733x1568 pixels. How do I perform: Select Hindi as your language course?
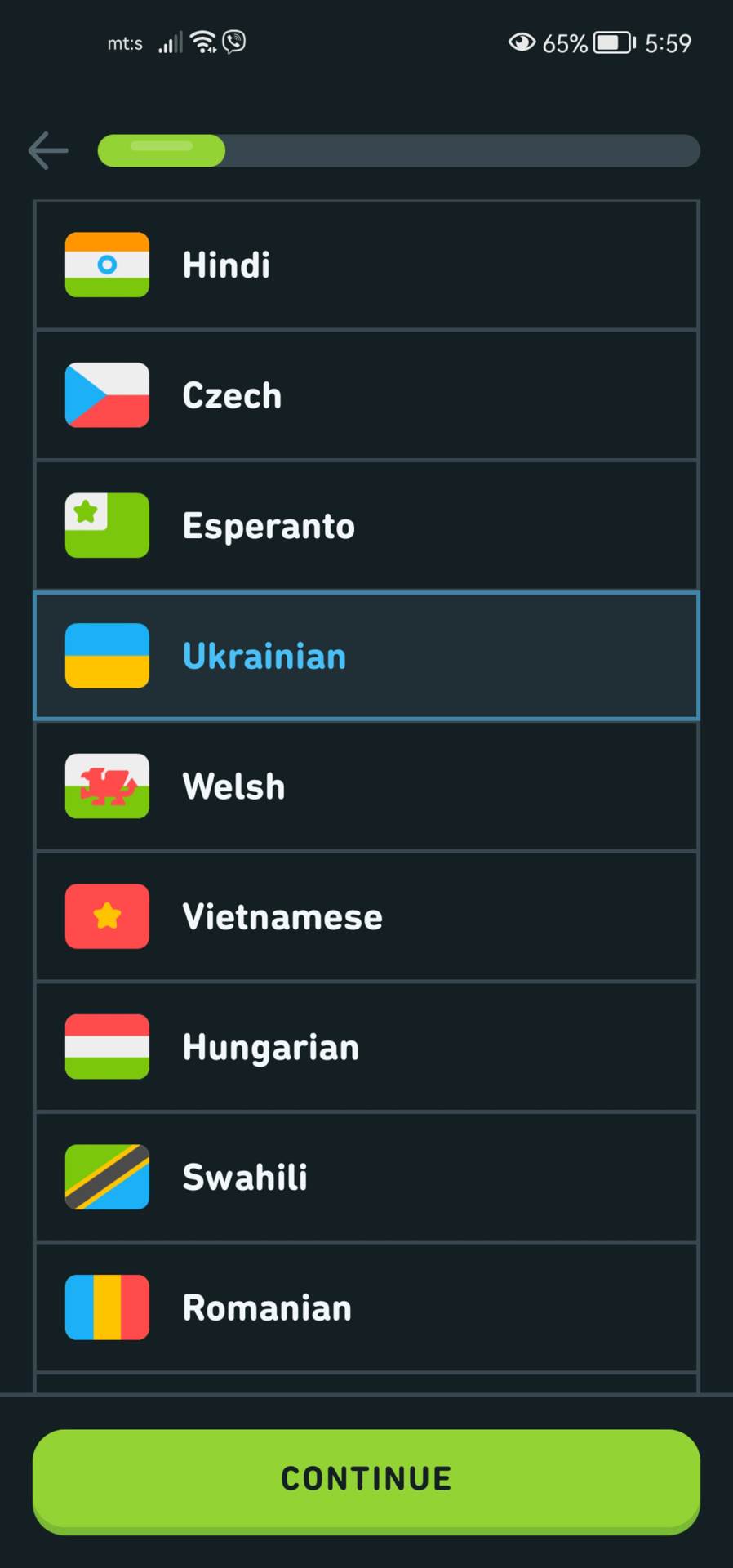(x=366, y=264)
